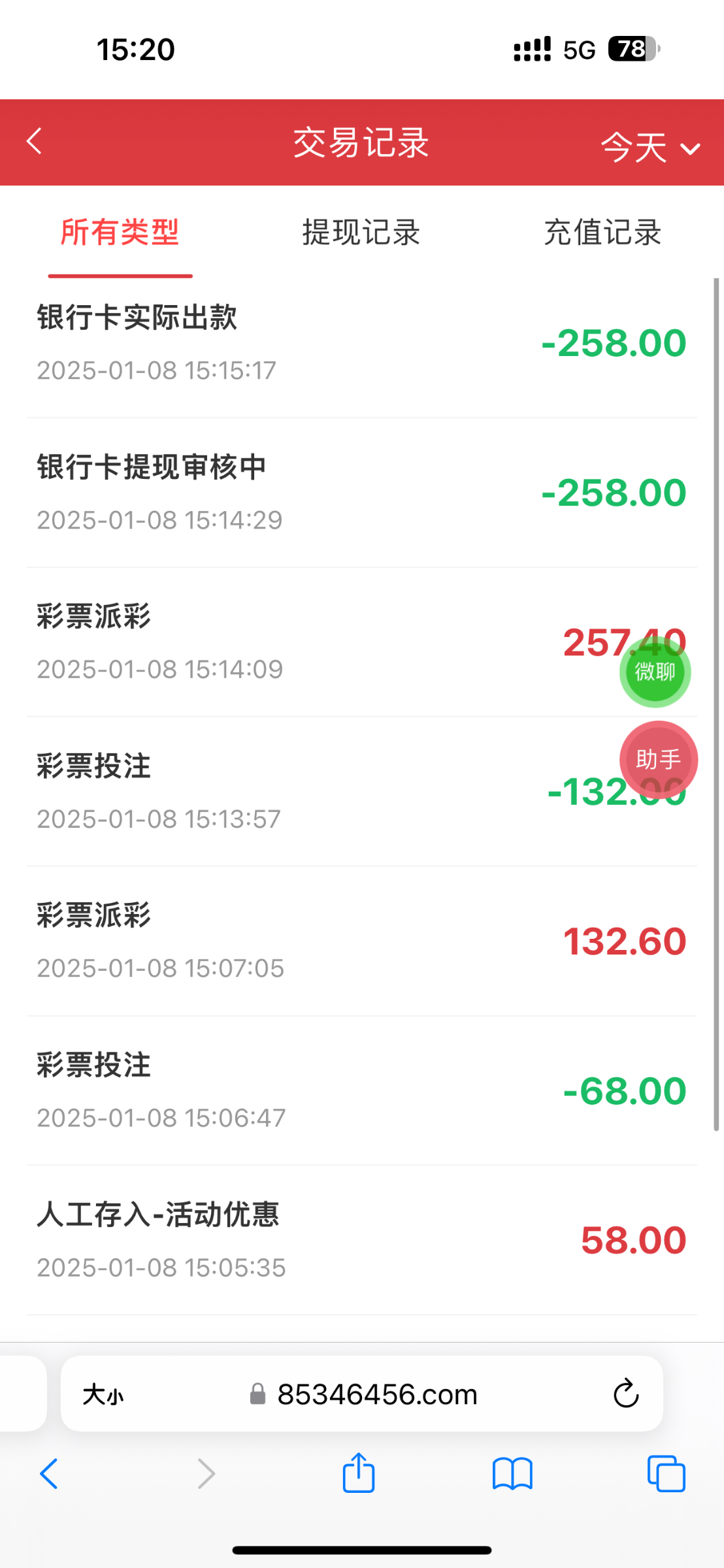724x1568 pixels.
Task: Go back from 交易记录 page
Action: click(x=34, y=141)
